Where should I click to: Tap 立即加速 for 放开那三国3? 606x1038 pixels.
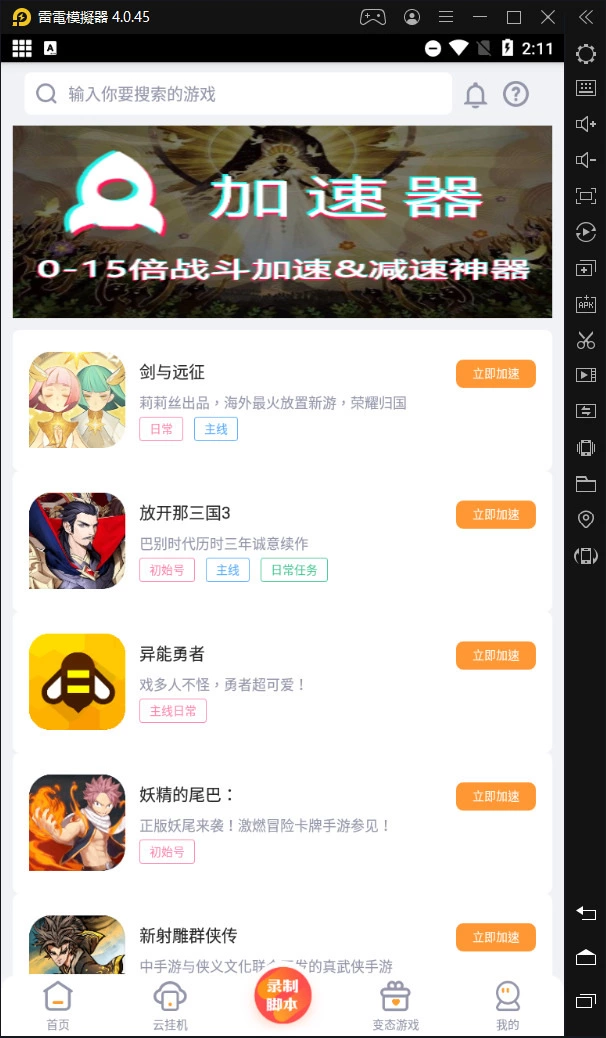tap(495, 515)
